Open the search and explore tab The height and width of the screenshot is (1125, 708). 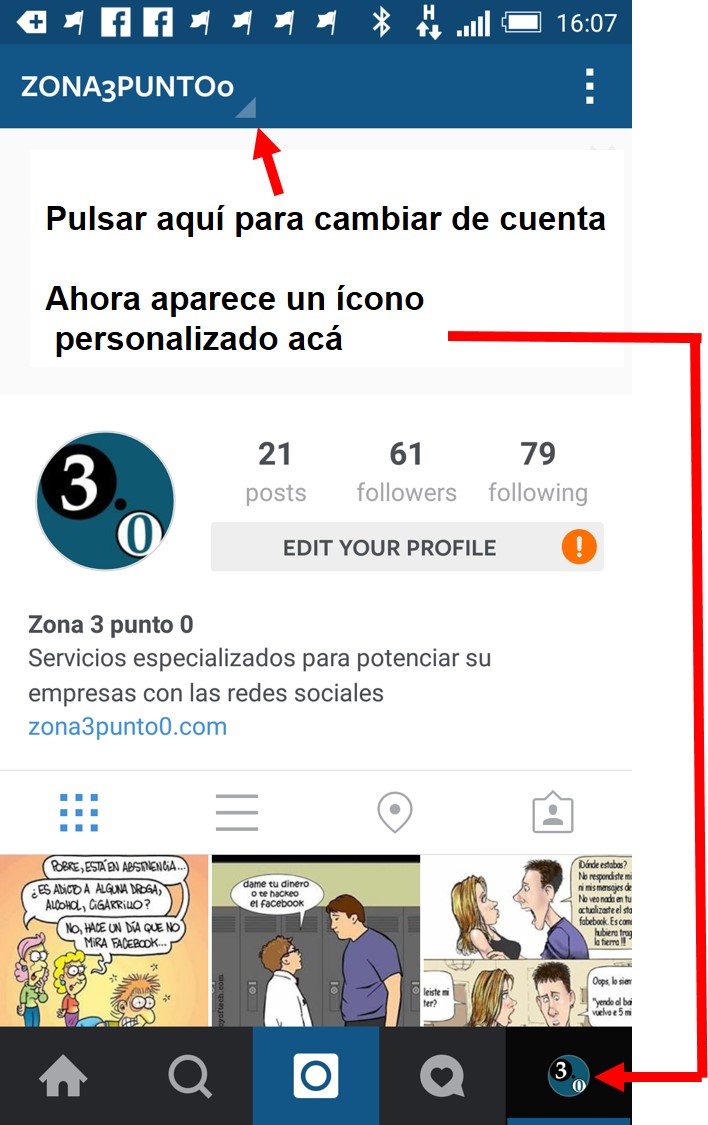tap(190, 1077)
